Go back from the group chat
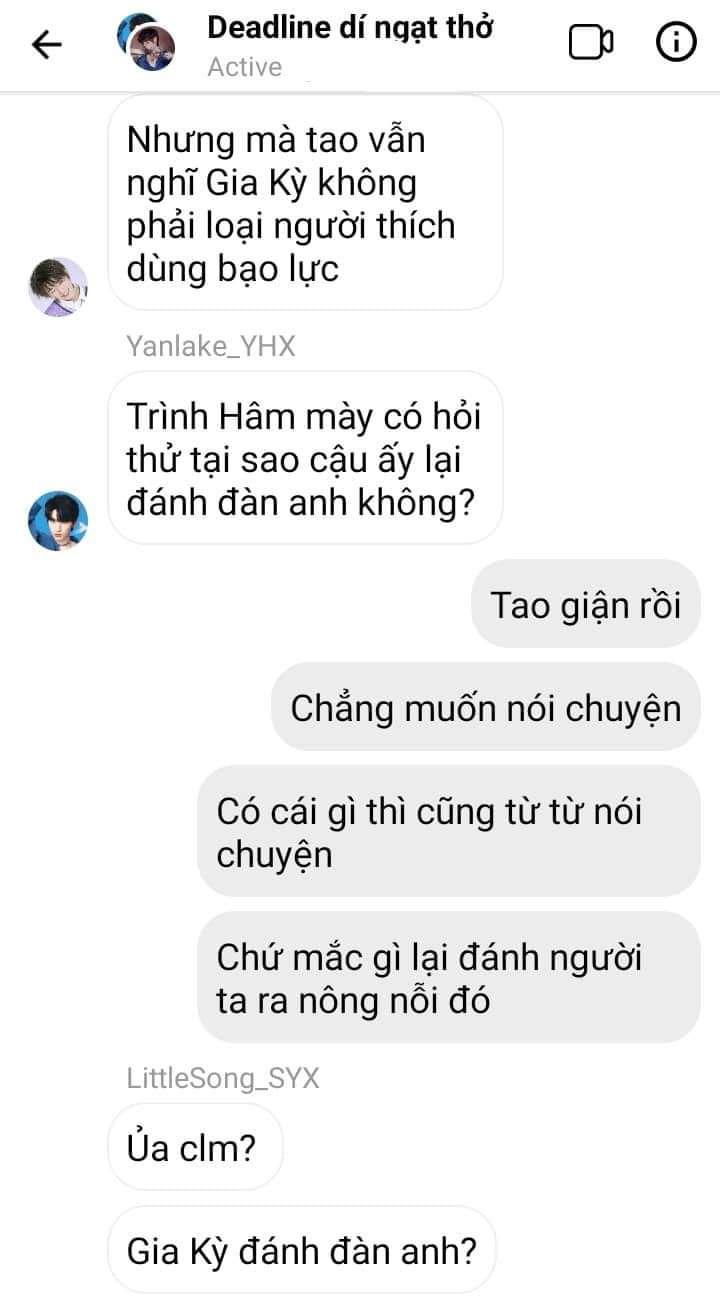 (x=46, y=45)
